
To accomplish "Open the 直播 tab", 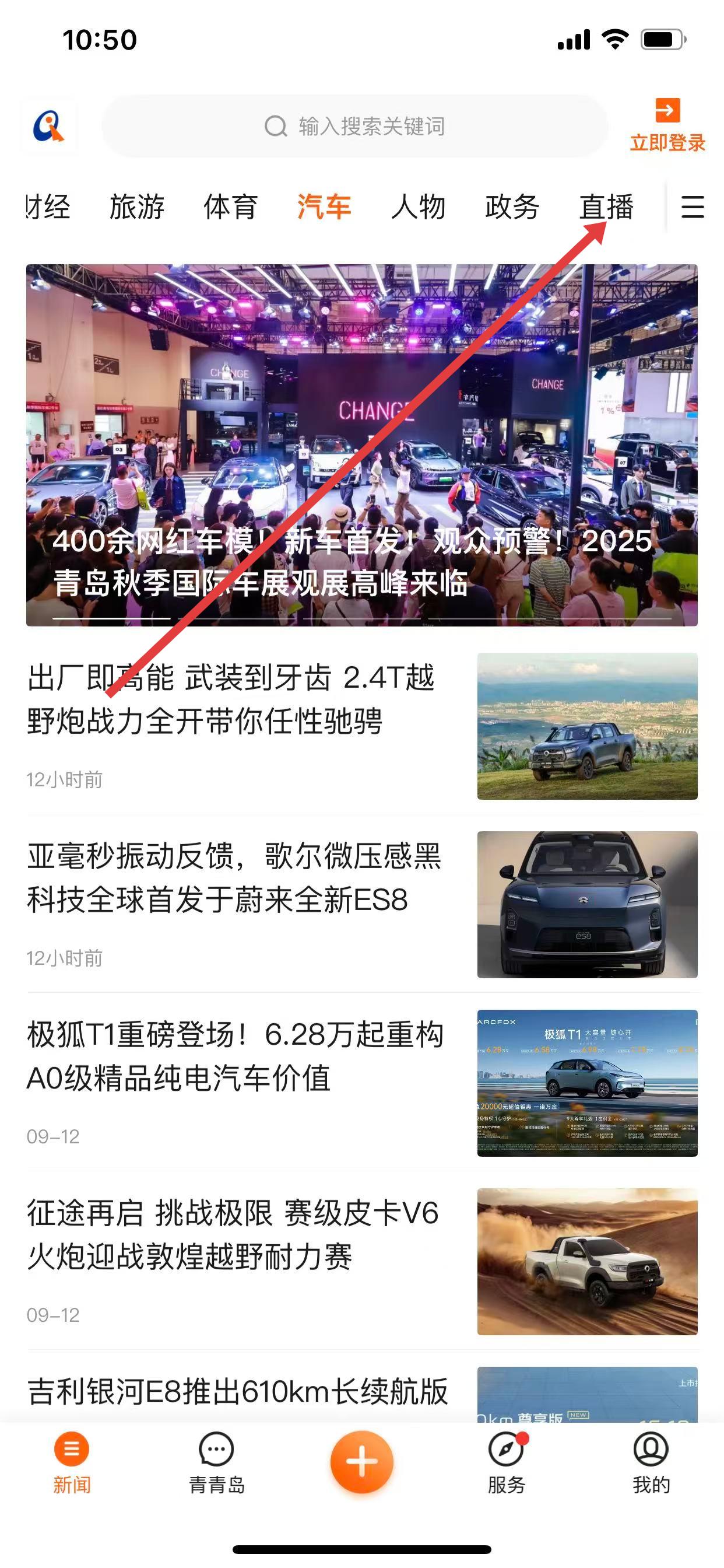I will [x=607, y=207].
